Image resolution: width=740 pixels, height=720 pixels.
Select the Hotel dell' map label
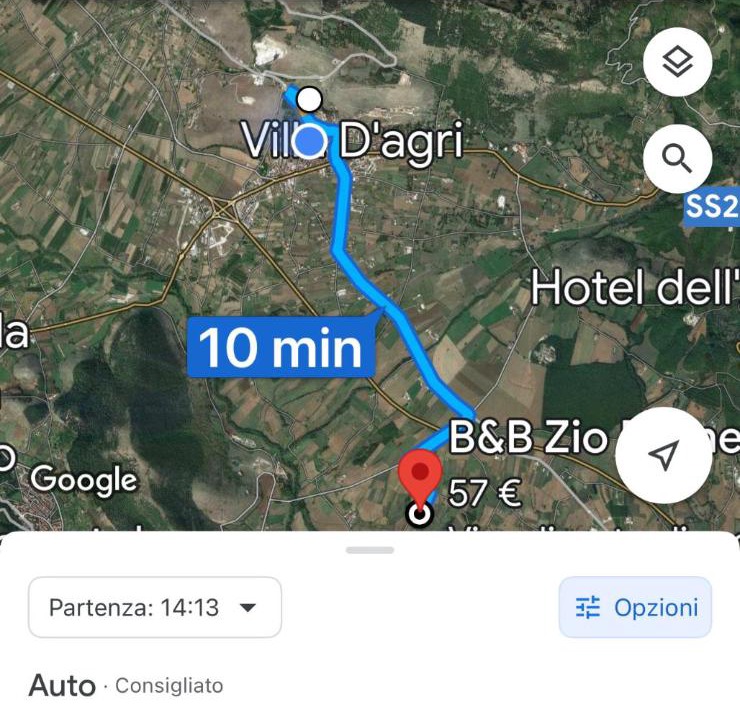[630, 288]
